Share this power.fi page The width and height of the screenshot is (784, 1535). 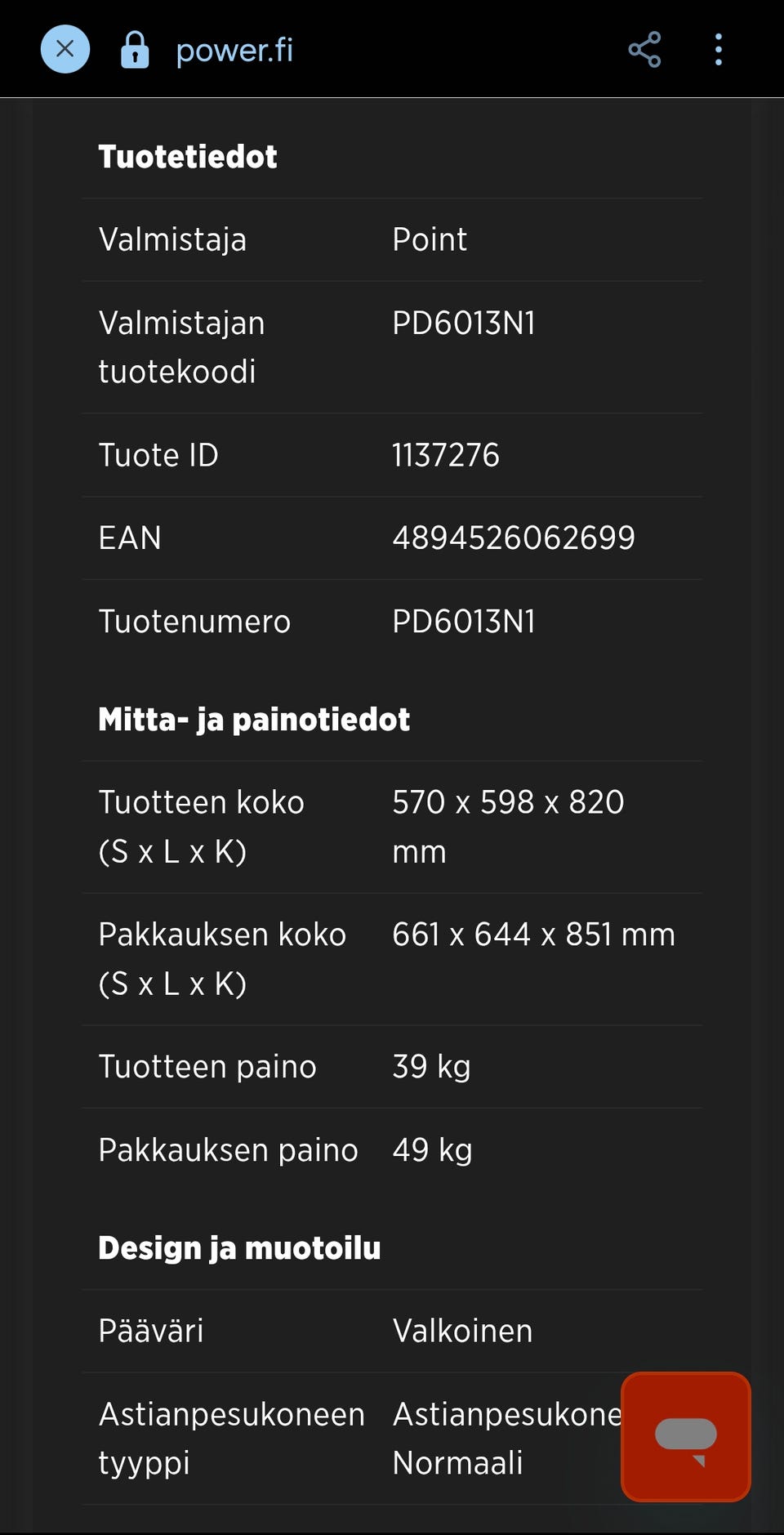pyautogui.click(x=644, y=50)
